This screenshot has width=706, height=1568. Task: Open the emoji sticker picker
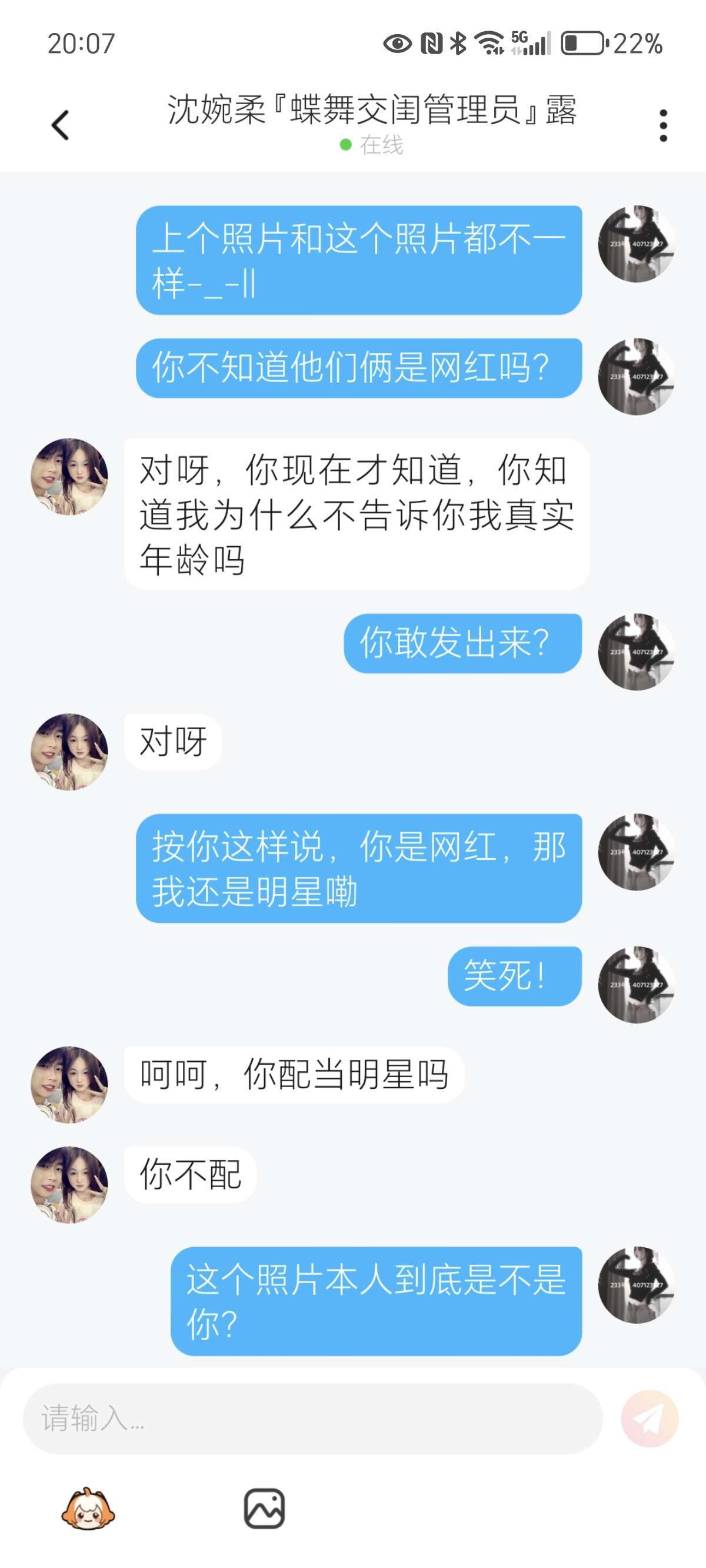tap(88, 1509)
